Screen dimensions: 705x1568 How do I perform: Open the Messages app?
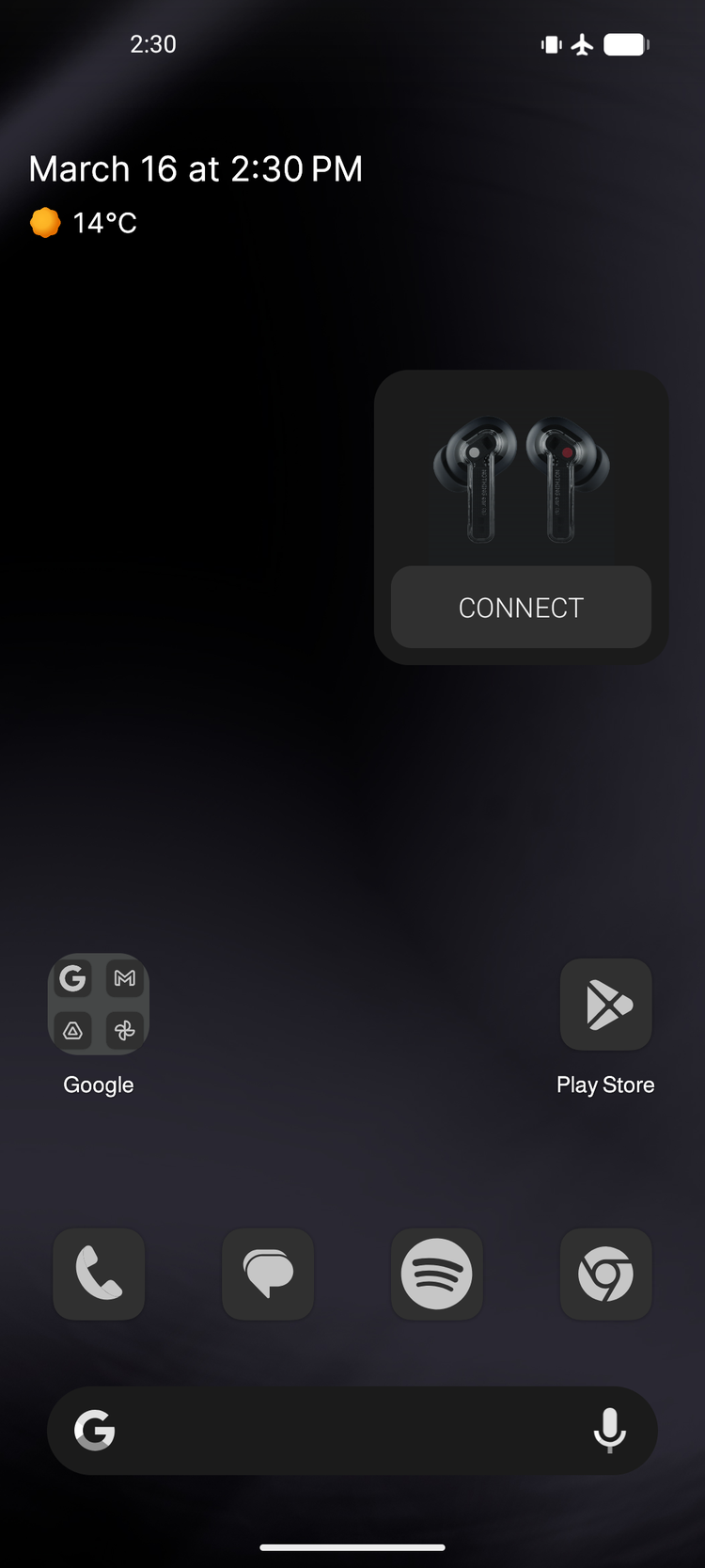pos(268,1275)
